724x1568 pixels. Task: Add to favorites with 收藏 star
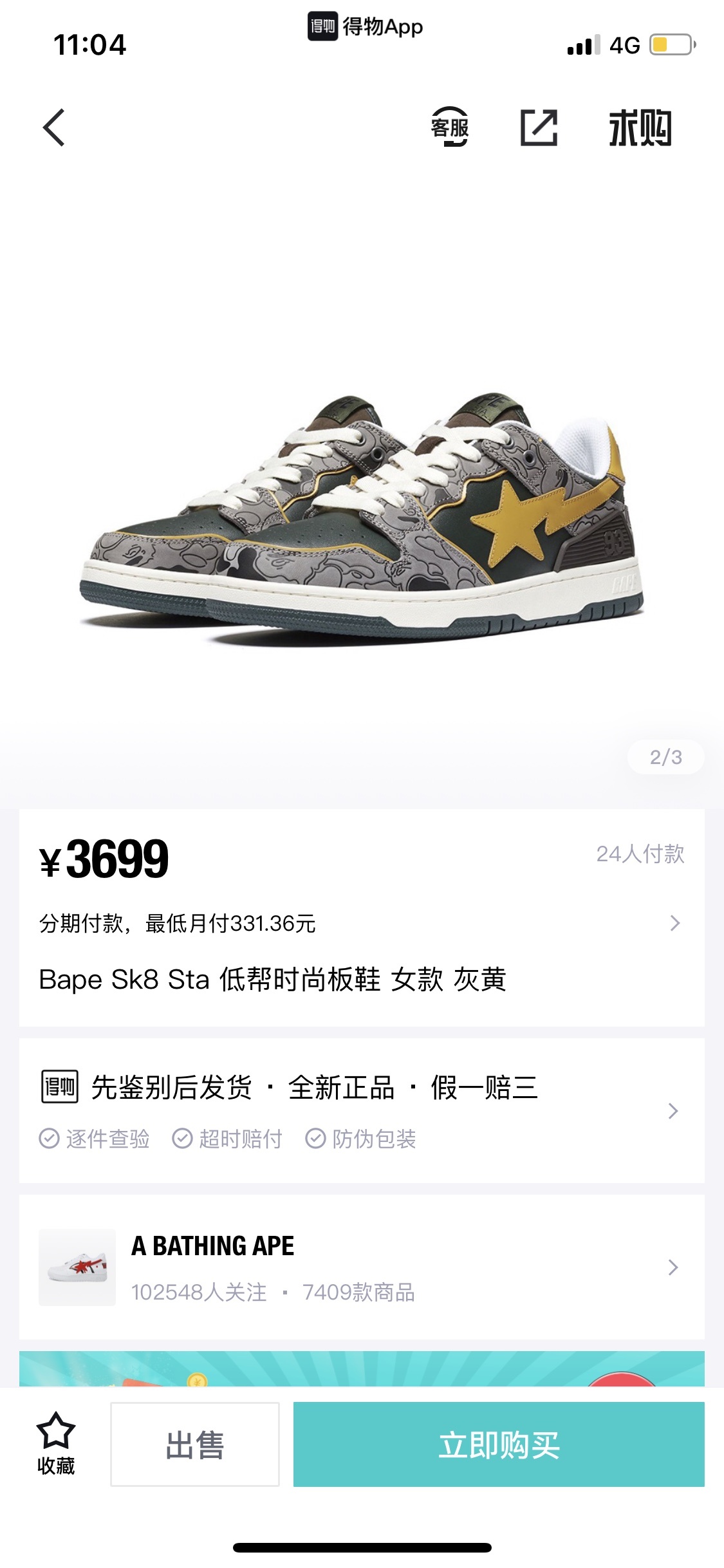(56, 1443)
